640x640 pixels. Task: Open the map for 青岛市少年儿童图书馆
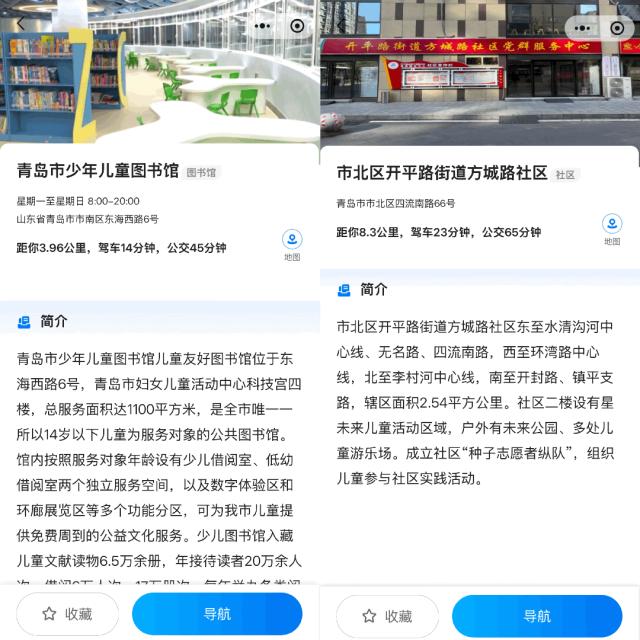[x=292, y=245]
